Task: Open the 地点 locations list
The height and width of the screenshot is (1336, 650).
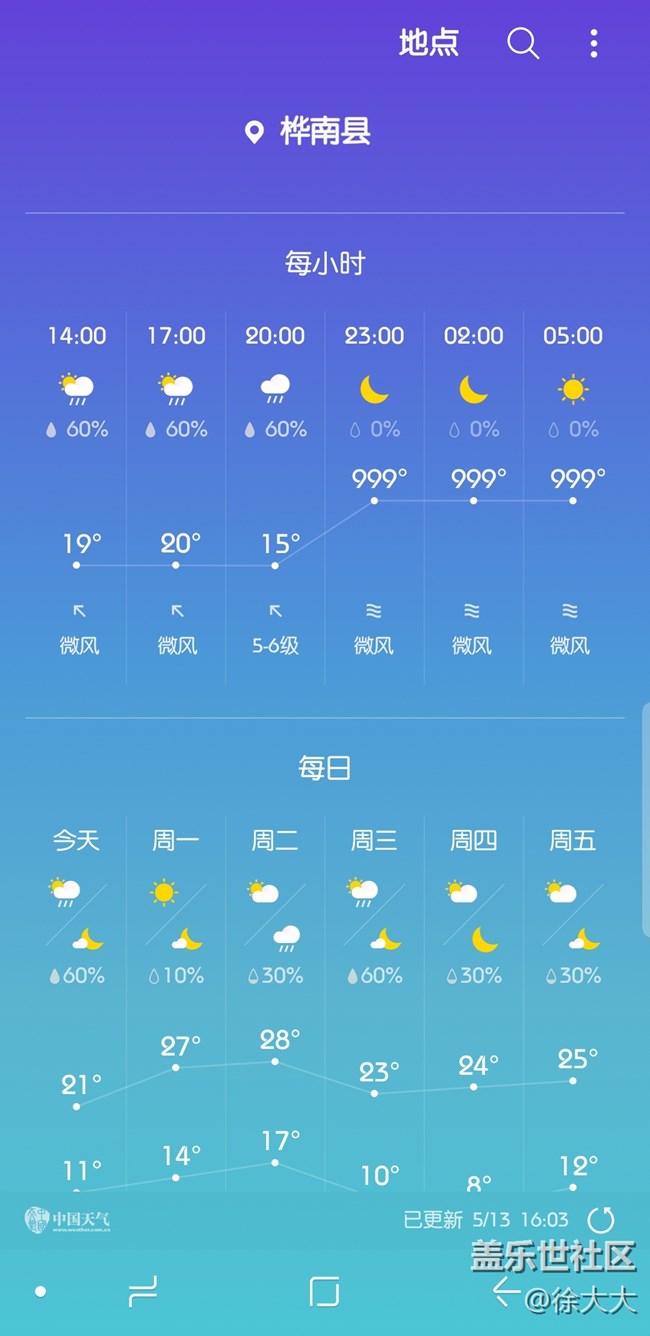Action: (x=429, y=43)
